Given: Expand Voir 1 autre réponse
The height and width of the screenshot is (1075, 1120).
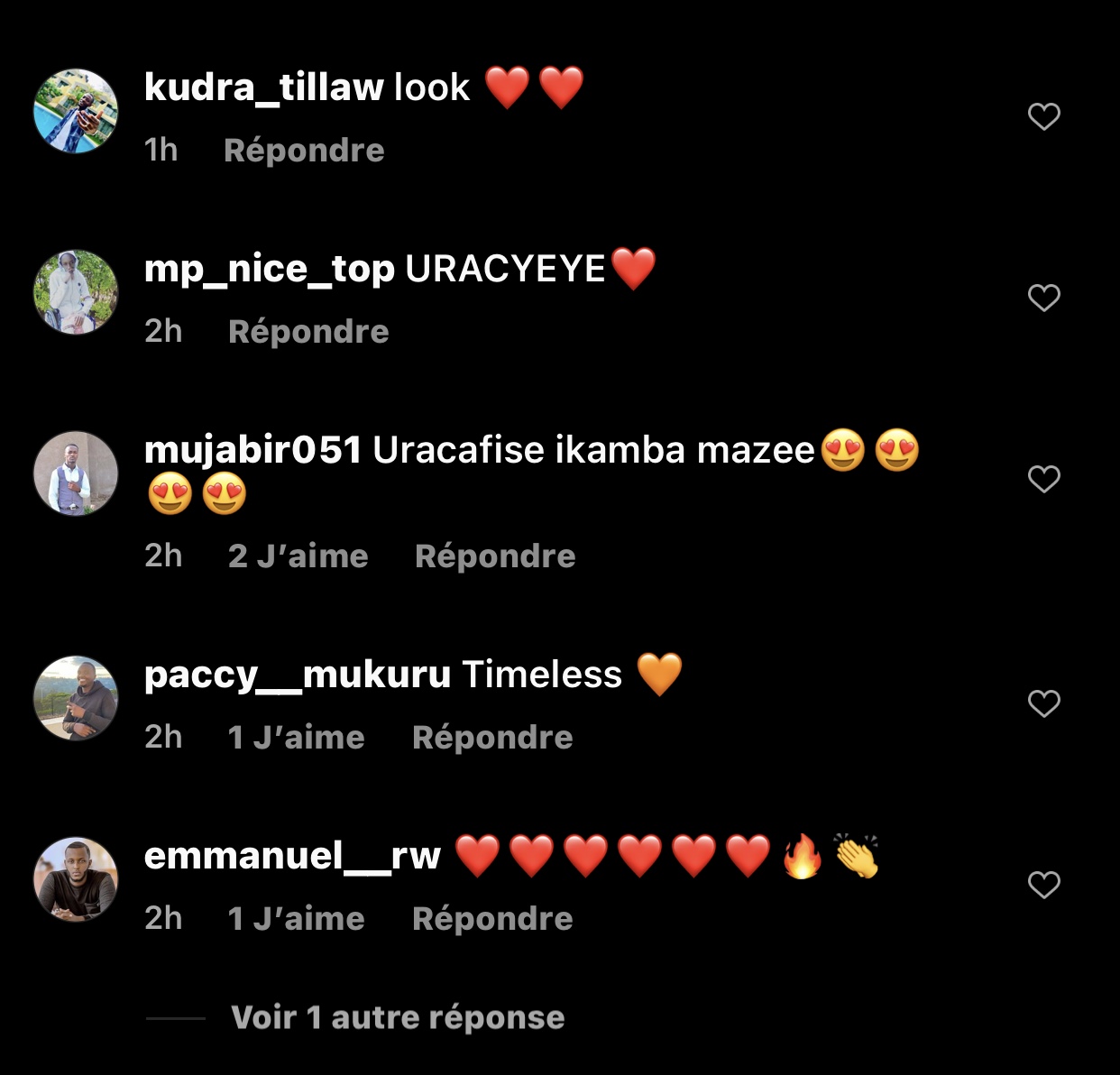Looking at the screenshot, I should tap(398, 1017).
